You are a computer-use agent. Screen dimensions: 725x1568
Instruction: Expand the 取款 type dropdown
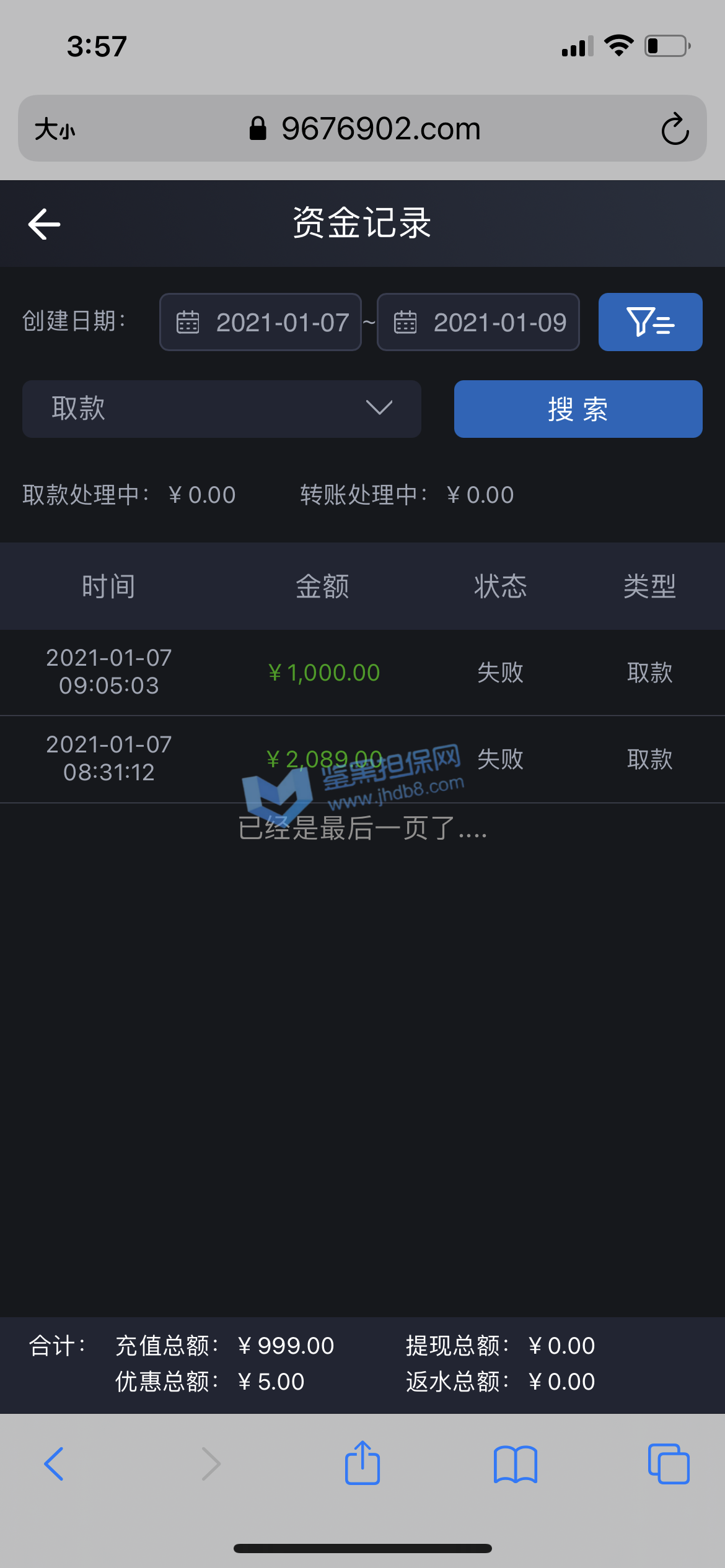(222, 409)
